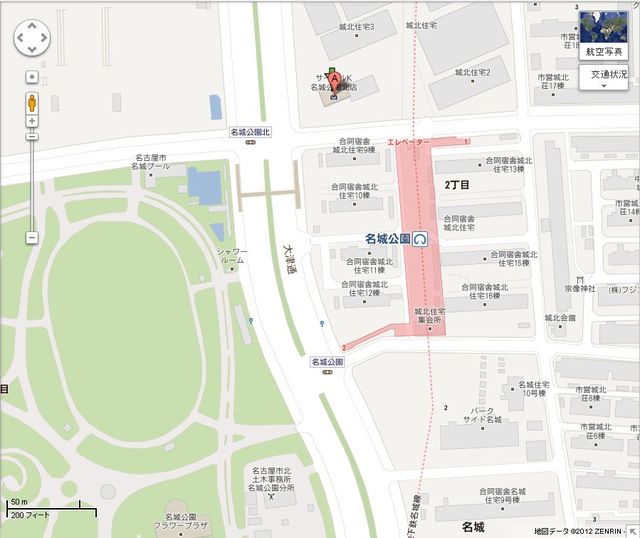Expand the 交通状況 traffic dropdown
This screenshot has height=538, width=640.
[x=603, y=78]
